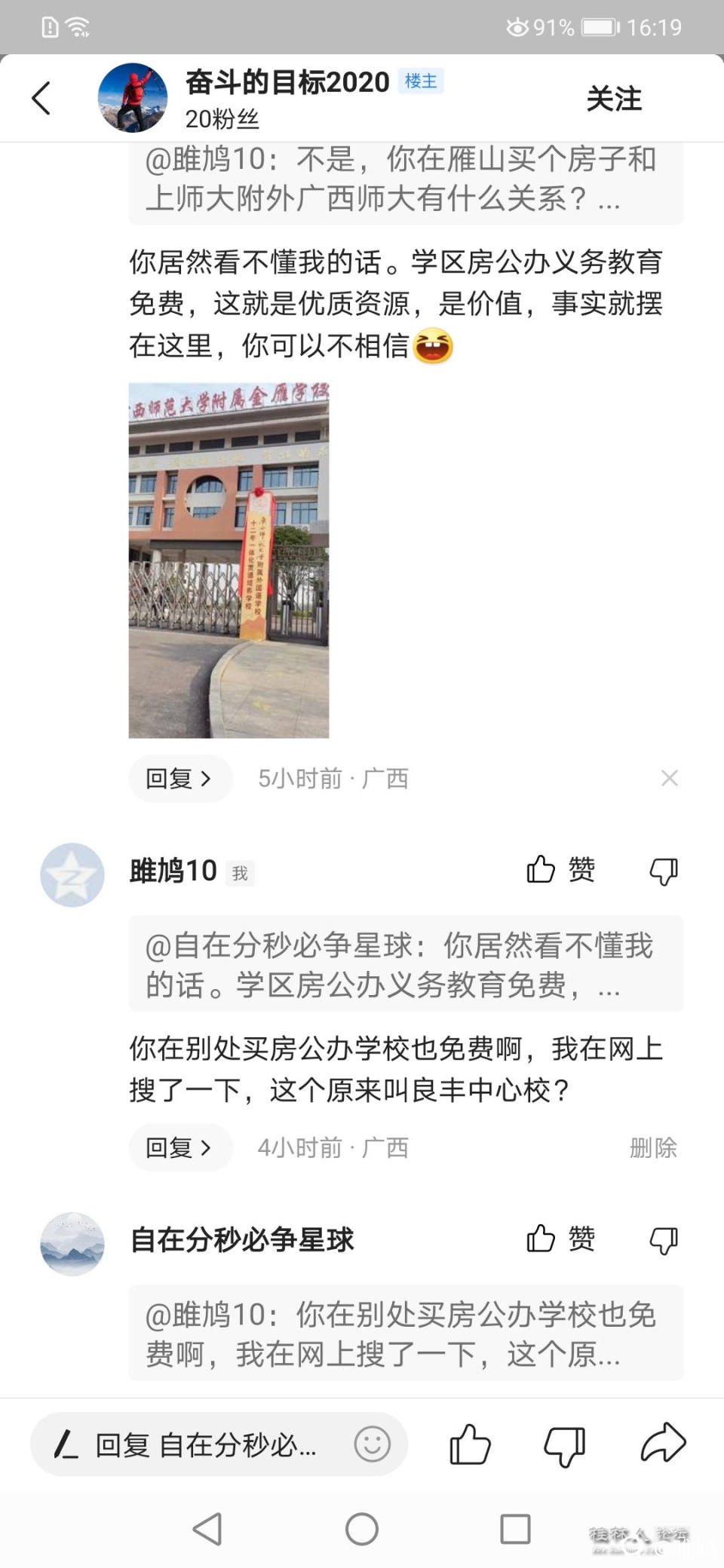Screen dimensions: 724x1568
Task: Open the emoji picker in the reply bar
Action: click(x=373, y=1444)
